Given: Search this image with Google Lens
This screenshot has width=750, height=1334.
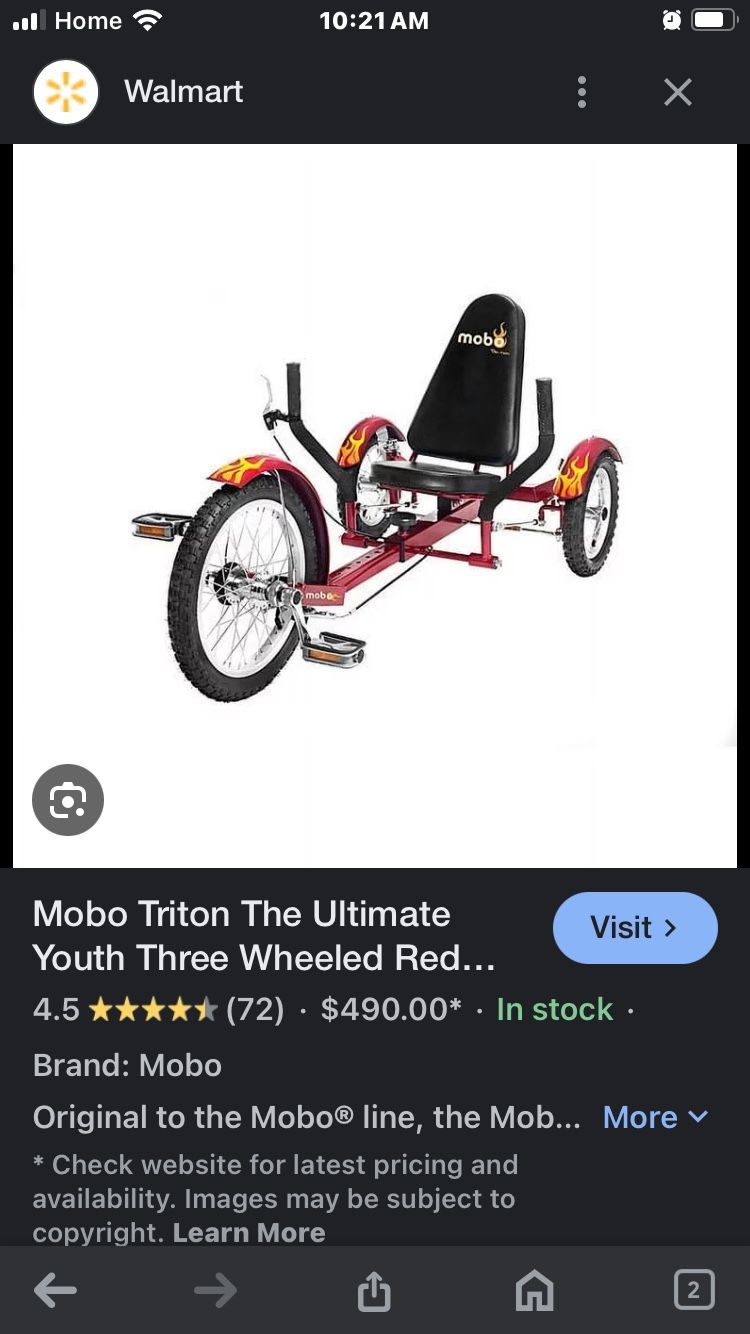Looking at the screenshot, I should [68, 800].
